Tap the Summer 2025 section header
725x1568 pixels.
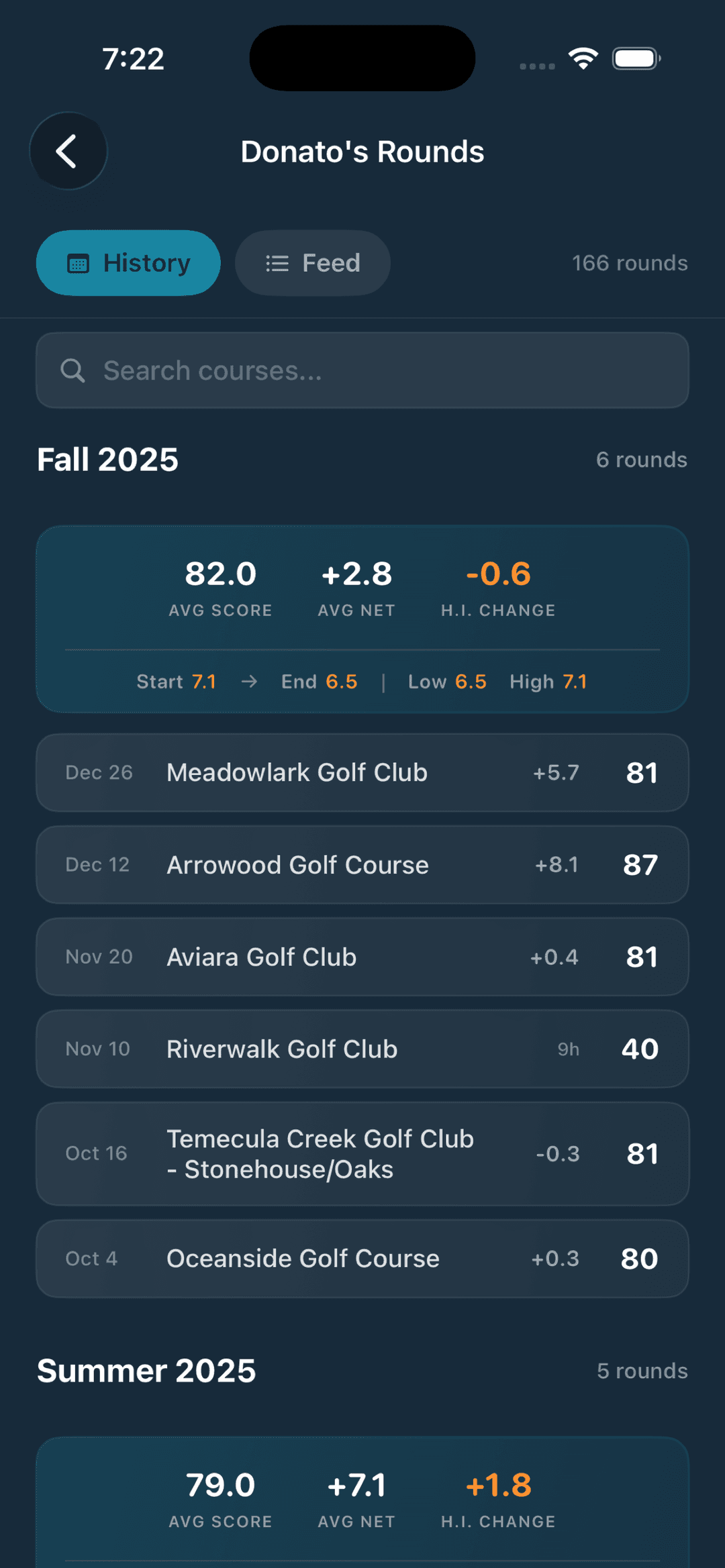[146, 1371]
